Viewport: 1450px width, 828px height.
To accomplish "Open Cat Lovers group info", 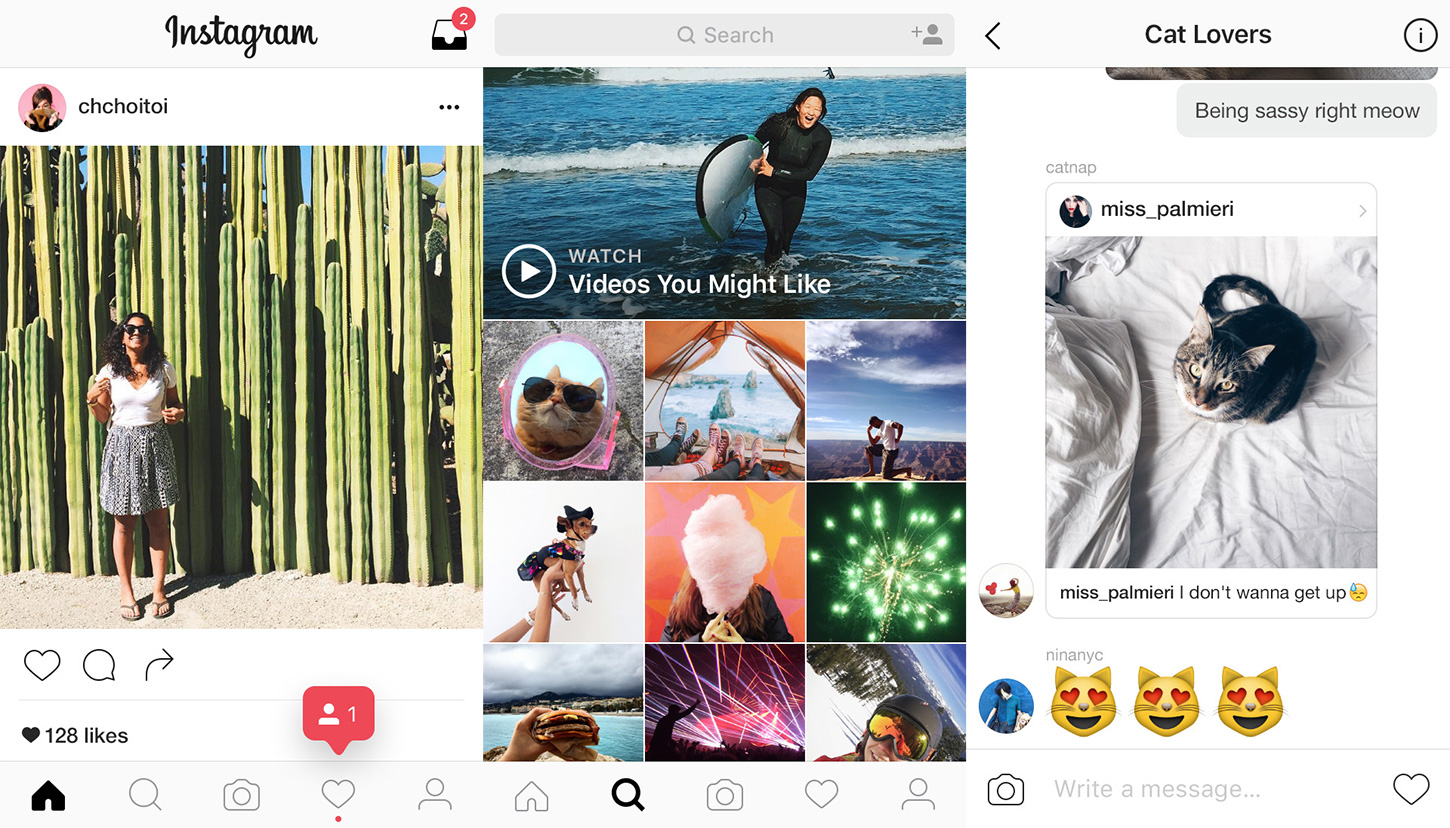I will pyautogui.click(x=1420, y=36).
